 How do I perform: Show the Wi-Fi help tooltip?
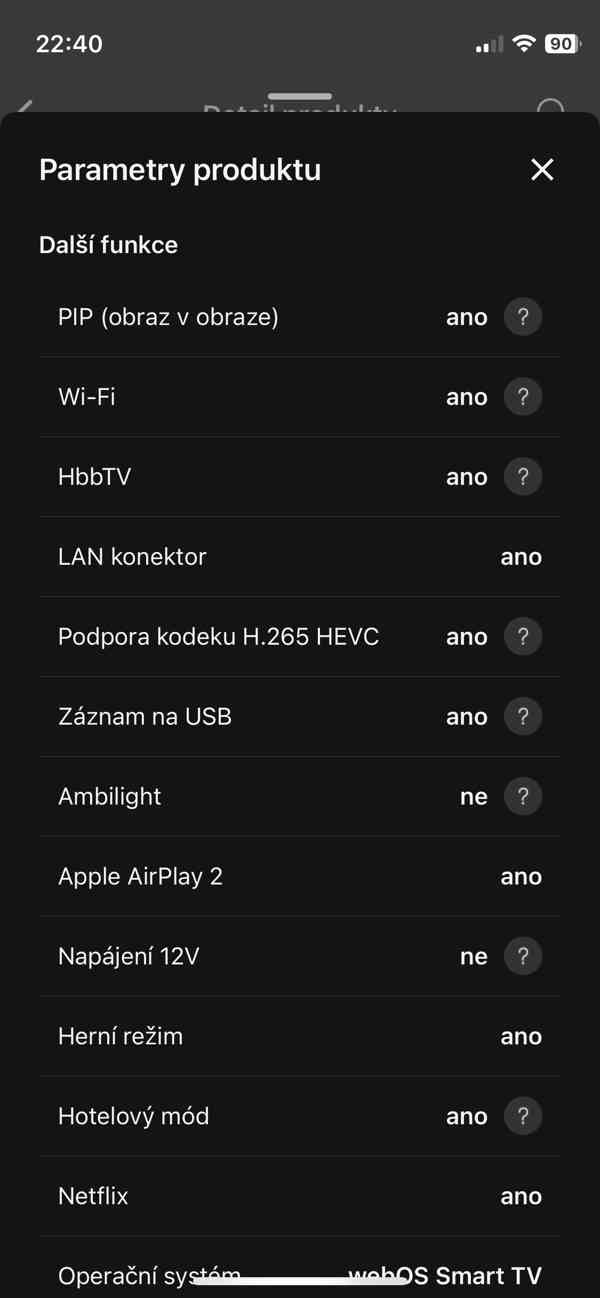522,397
